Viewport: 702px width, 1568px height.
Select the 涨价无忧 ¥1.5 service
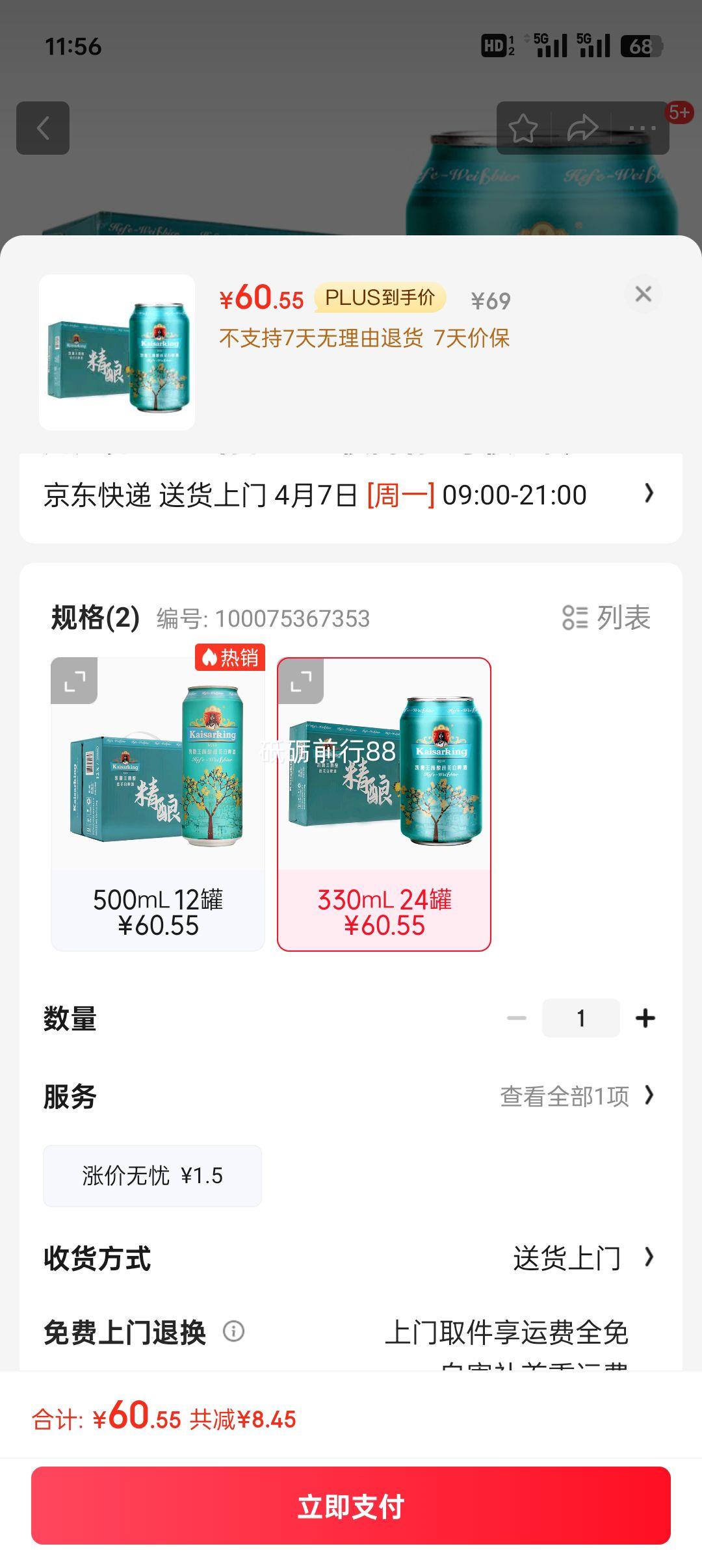click(152, 1176)
